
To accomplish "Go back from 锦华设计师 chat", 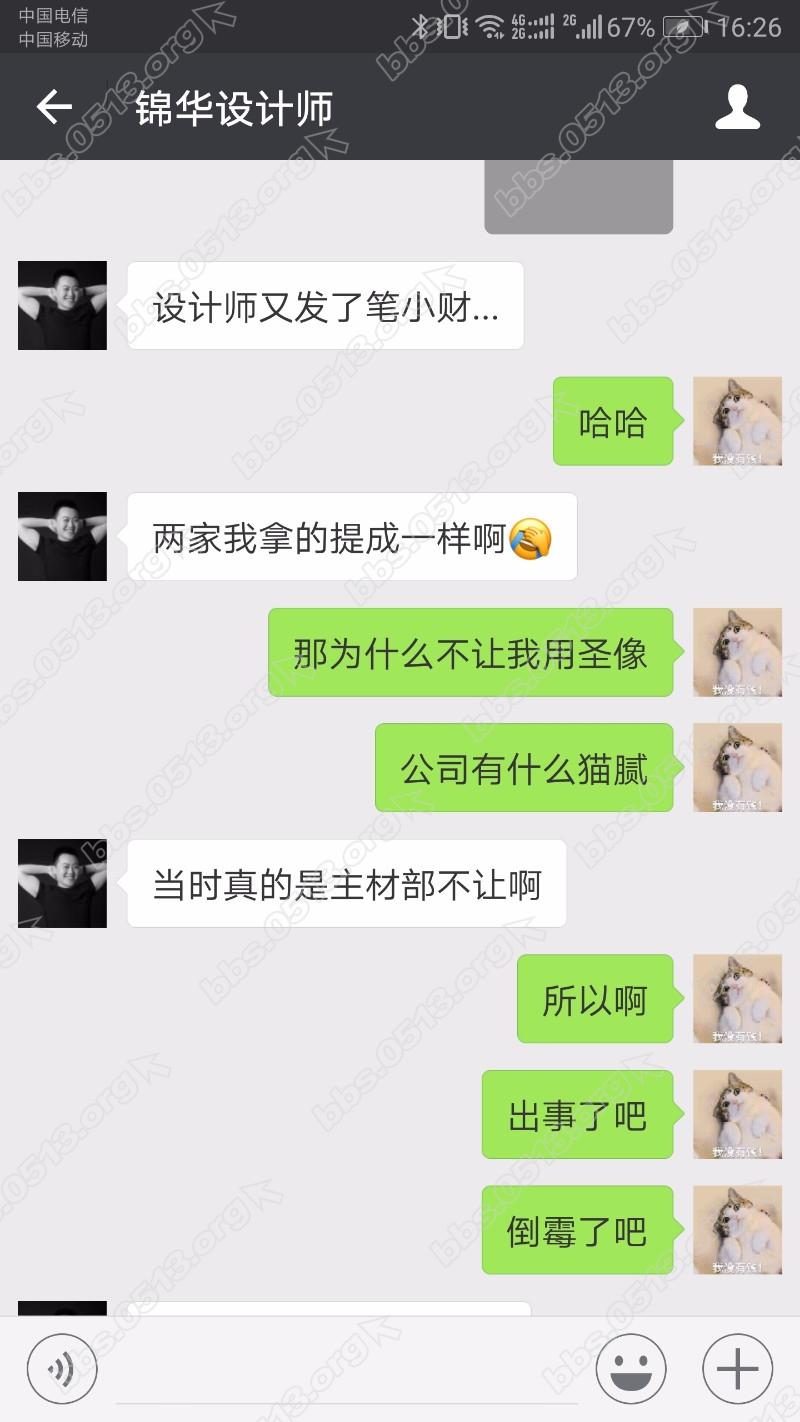I will pyautogui.click(x=54, y=107).
